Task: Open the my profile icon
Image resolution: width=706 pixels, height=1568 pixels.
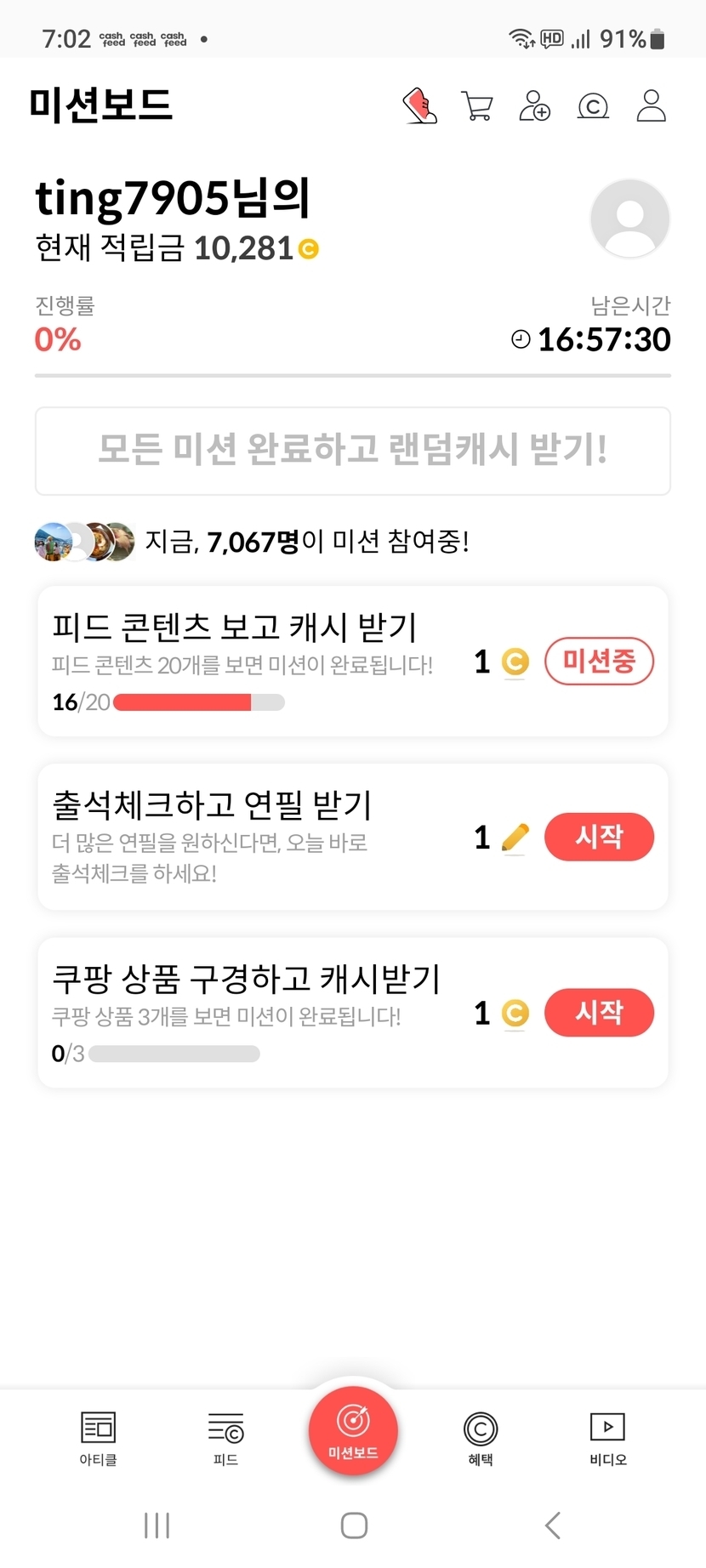Action: coord(651,106)
